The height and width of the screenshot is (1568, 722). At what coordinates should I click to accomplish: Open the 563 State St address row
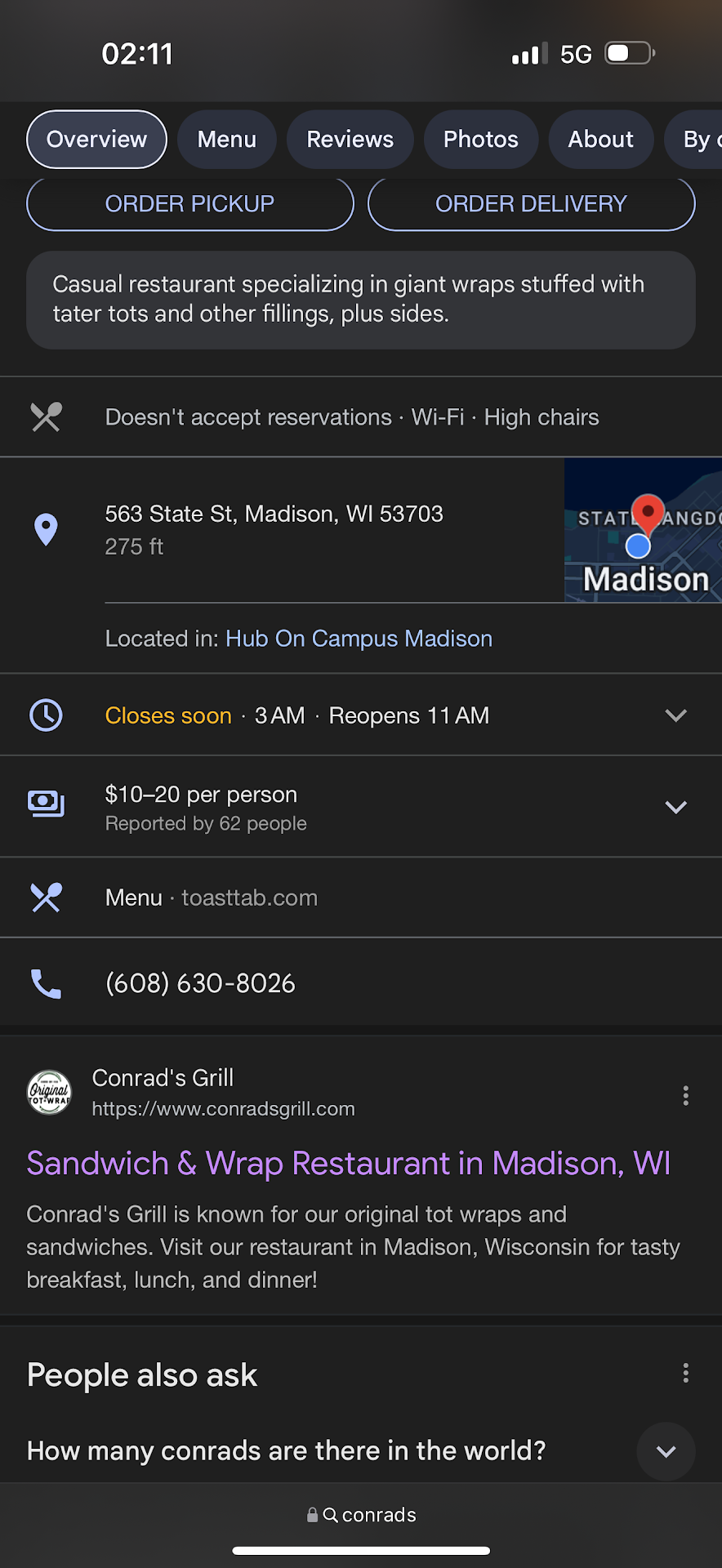pyautogui.click(x=274, y=528)
